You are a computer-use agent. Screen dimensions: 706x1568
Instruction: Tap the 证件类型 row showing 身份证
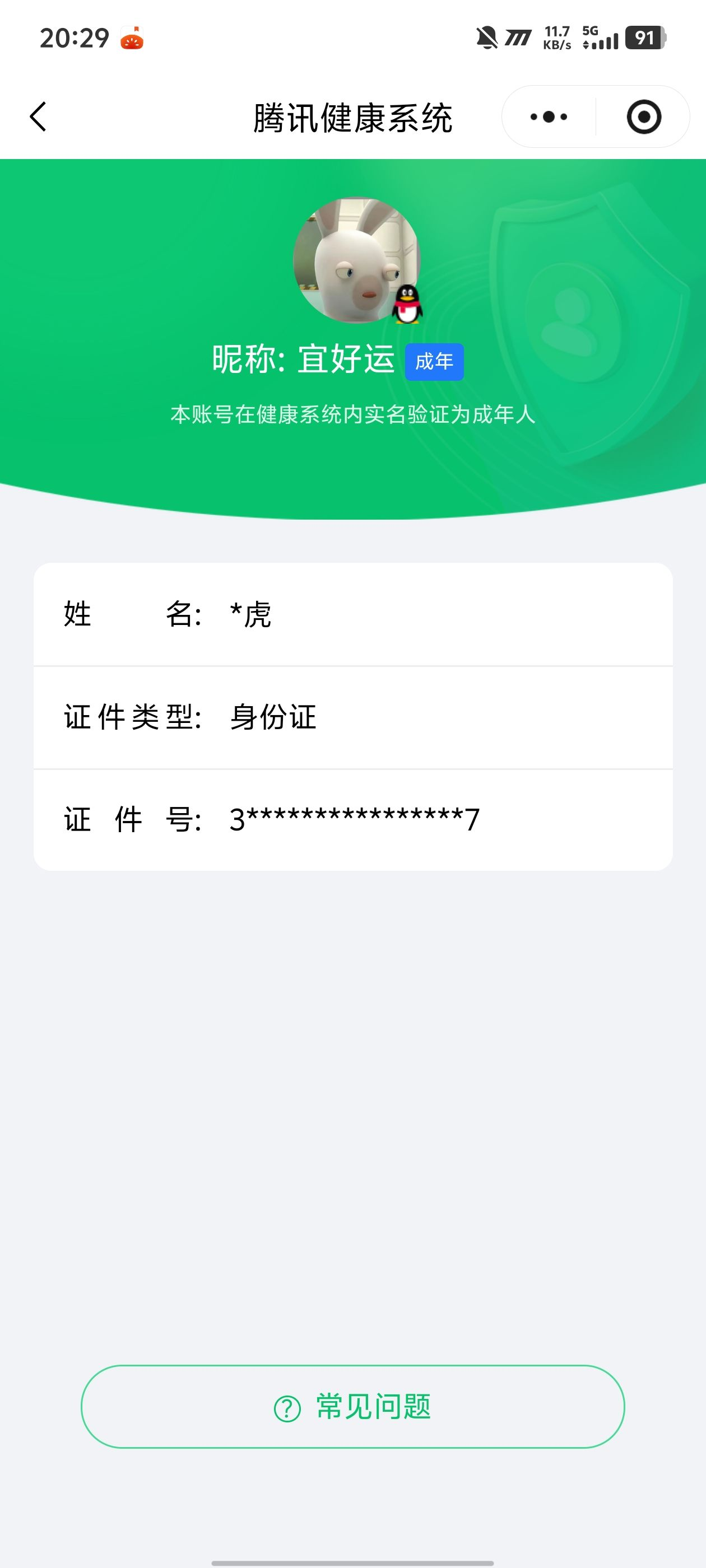point(352,718)
